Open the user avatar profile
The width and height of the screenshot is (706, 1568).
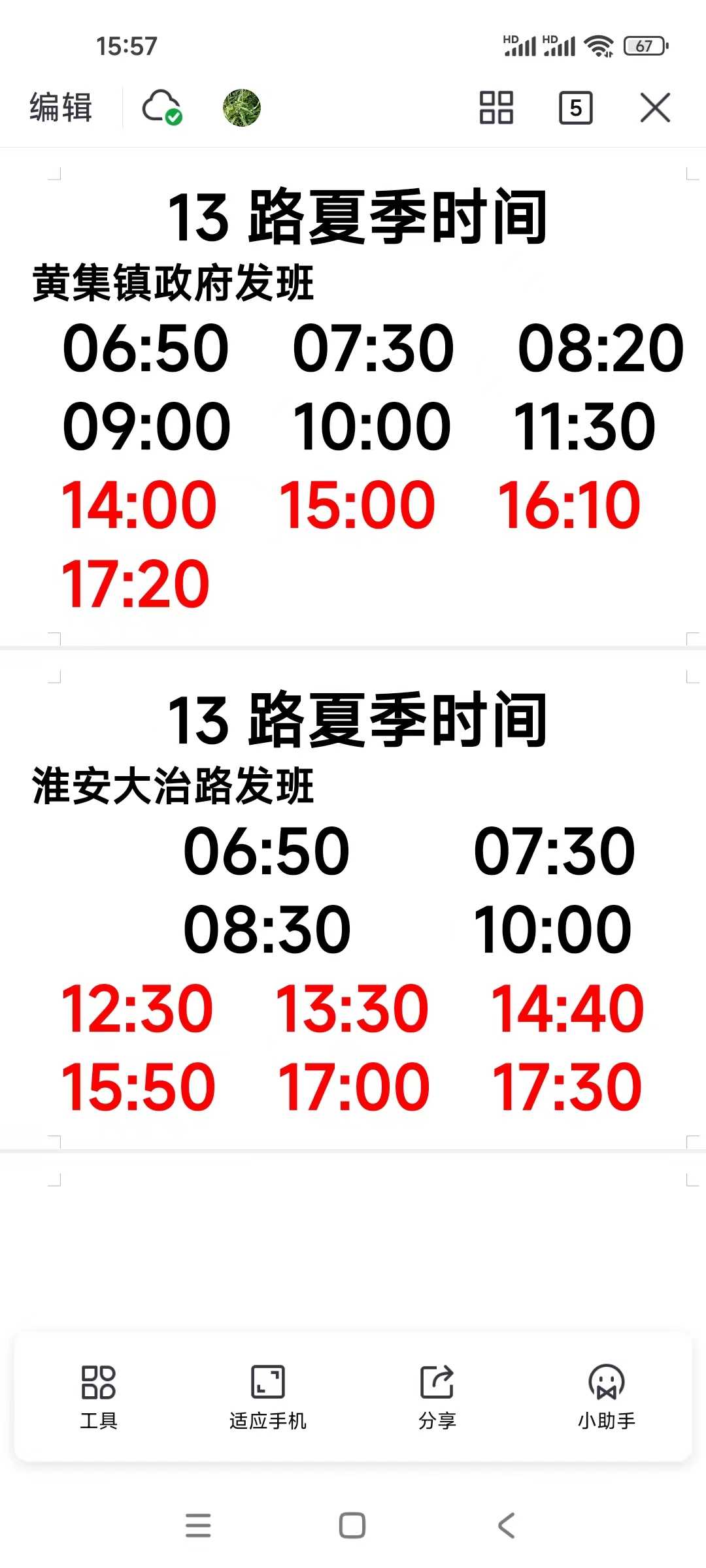click(x=241, y=108)
